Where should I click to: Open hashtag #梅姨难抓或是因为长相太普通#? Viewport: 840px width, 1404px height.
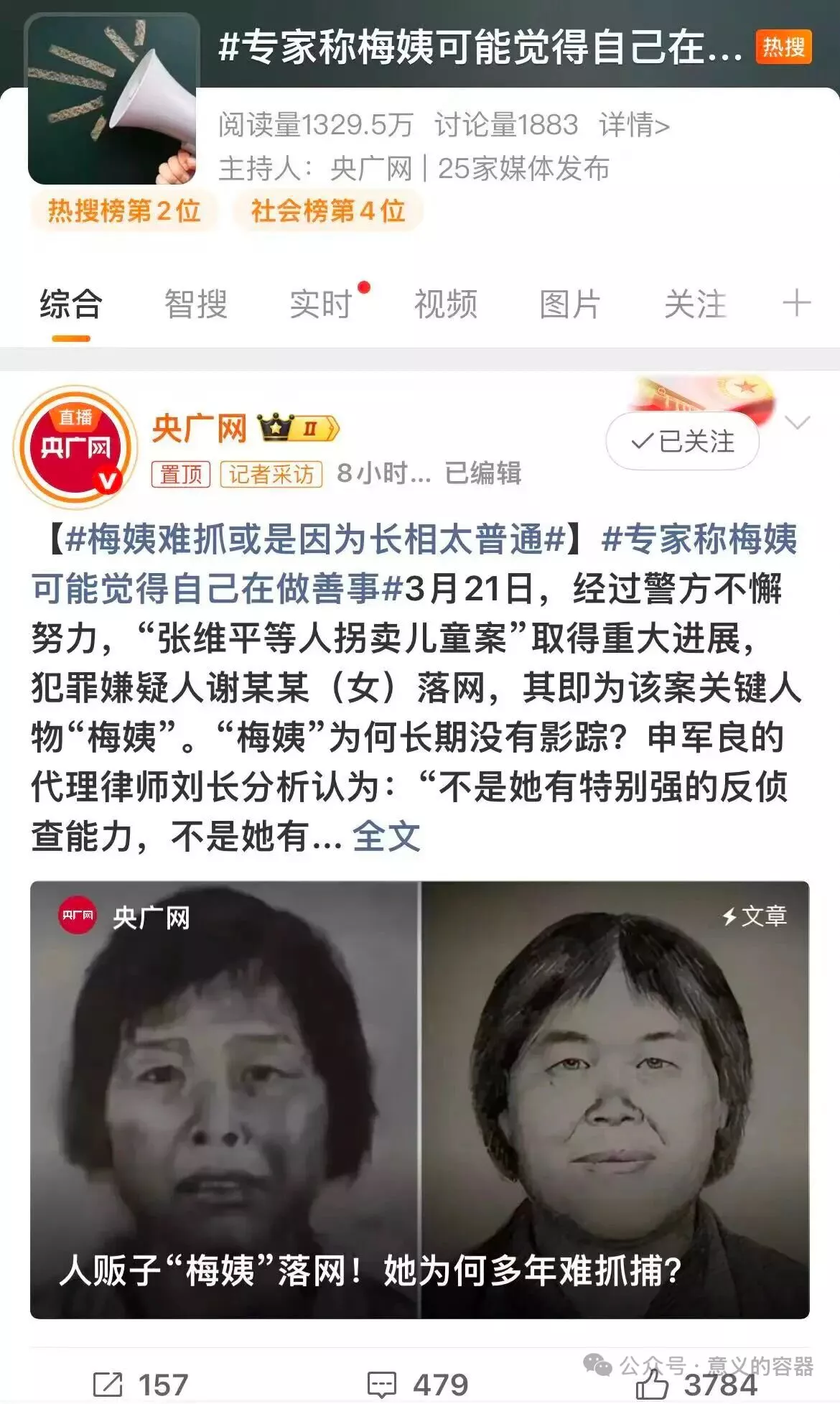(314, 540)
